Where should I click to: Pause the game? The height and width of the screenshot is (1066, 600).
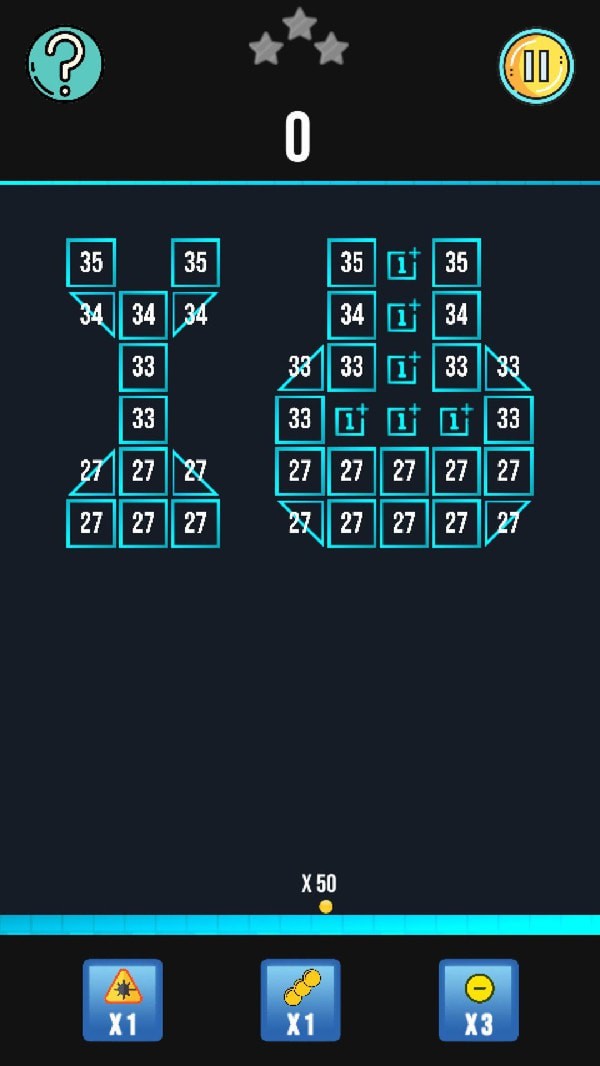[536, 66]
